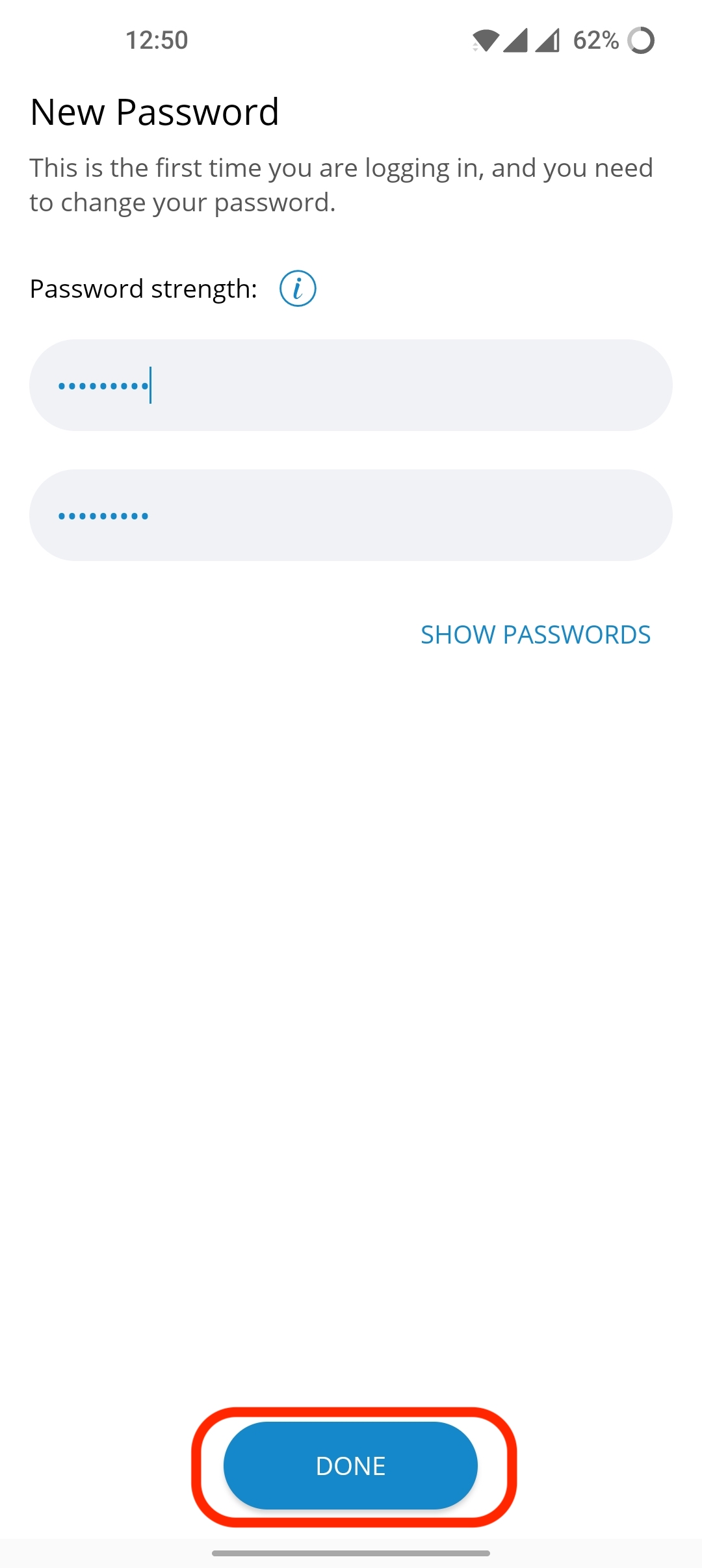This screenshot has width=702, height=1568.
Task: Focus the first new password field
Action: tap(351, 385)
